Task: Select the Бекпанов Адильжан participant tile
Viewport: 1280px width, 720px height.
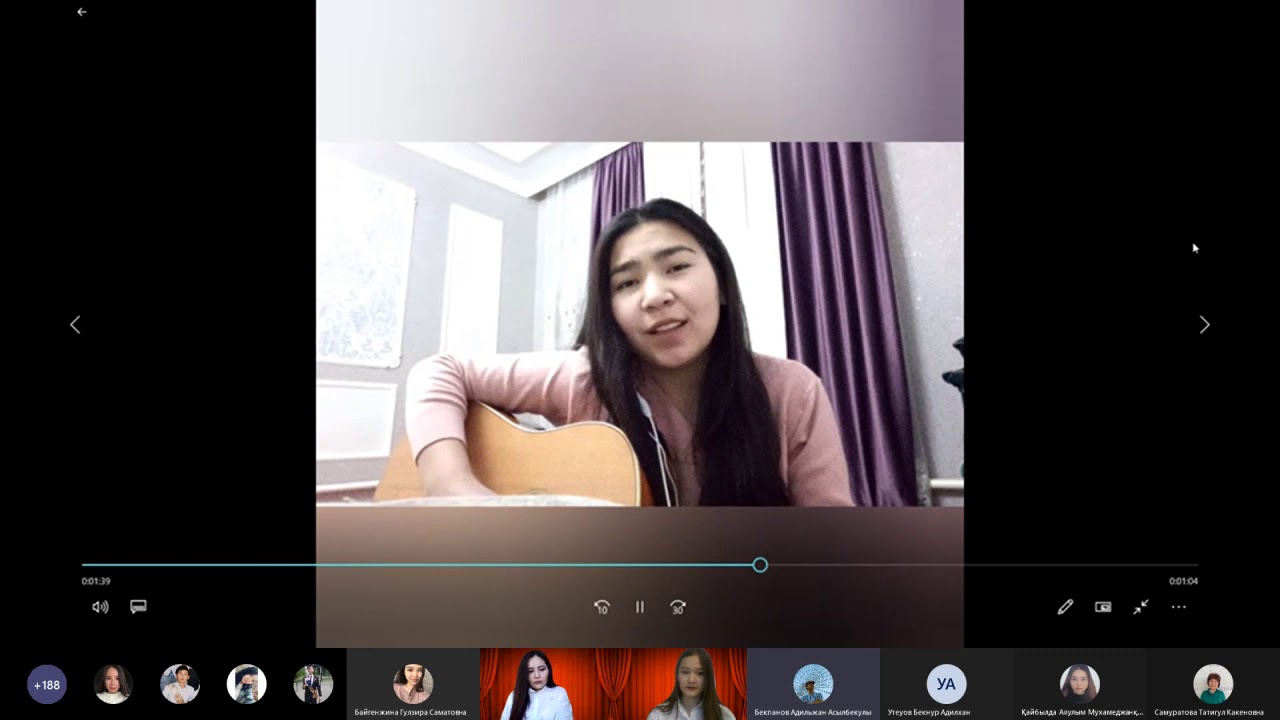Action: coord(813,685)
